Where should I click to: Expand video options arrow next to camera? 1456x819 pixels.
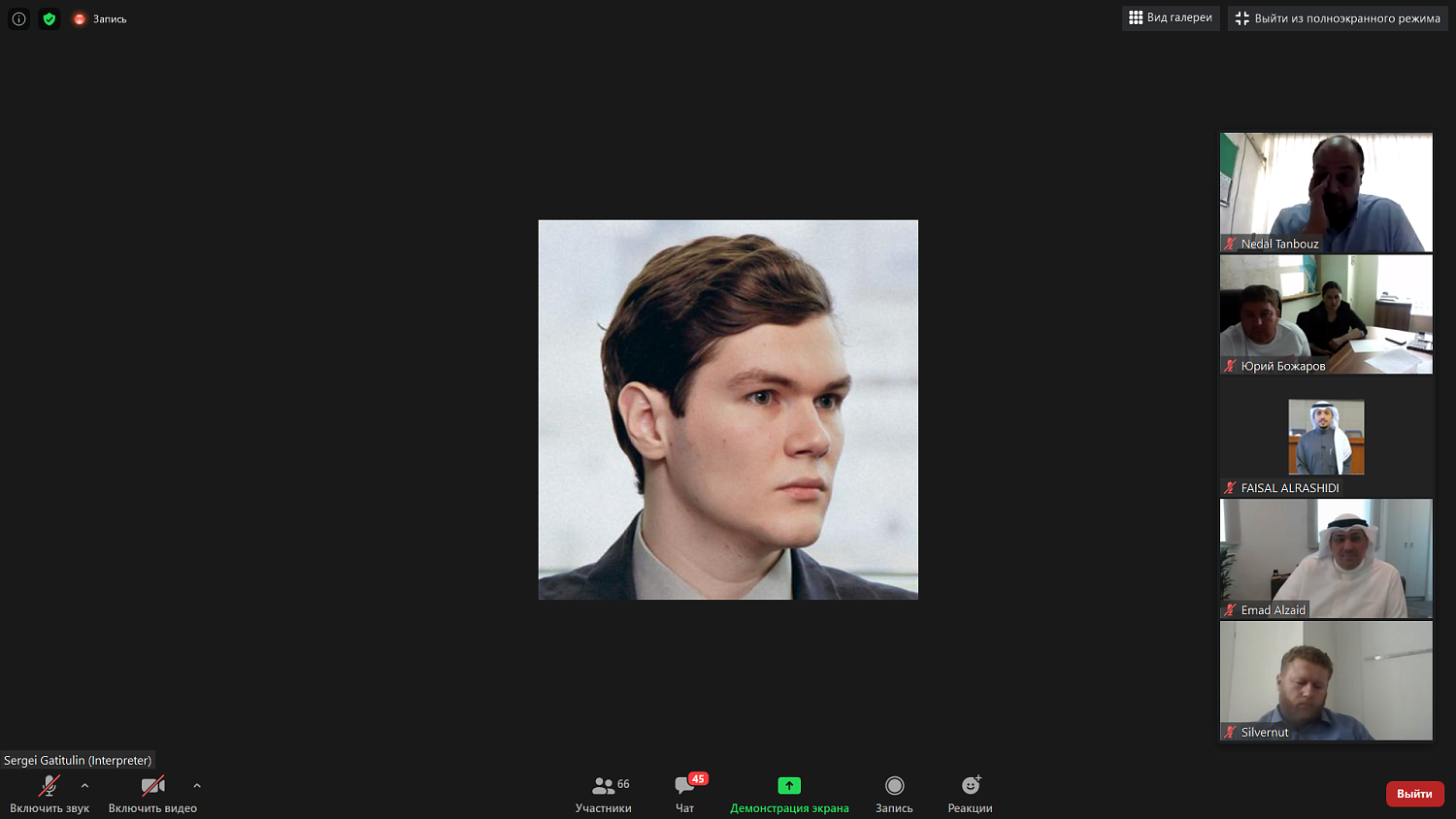point(197,786)
